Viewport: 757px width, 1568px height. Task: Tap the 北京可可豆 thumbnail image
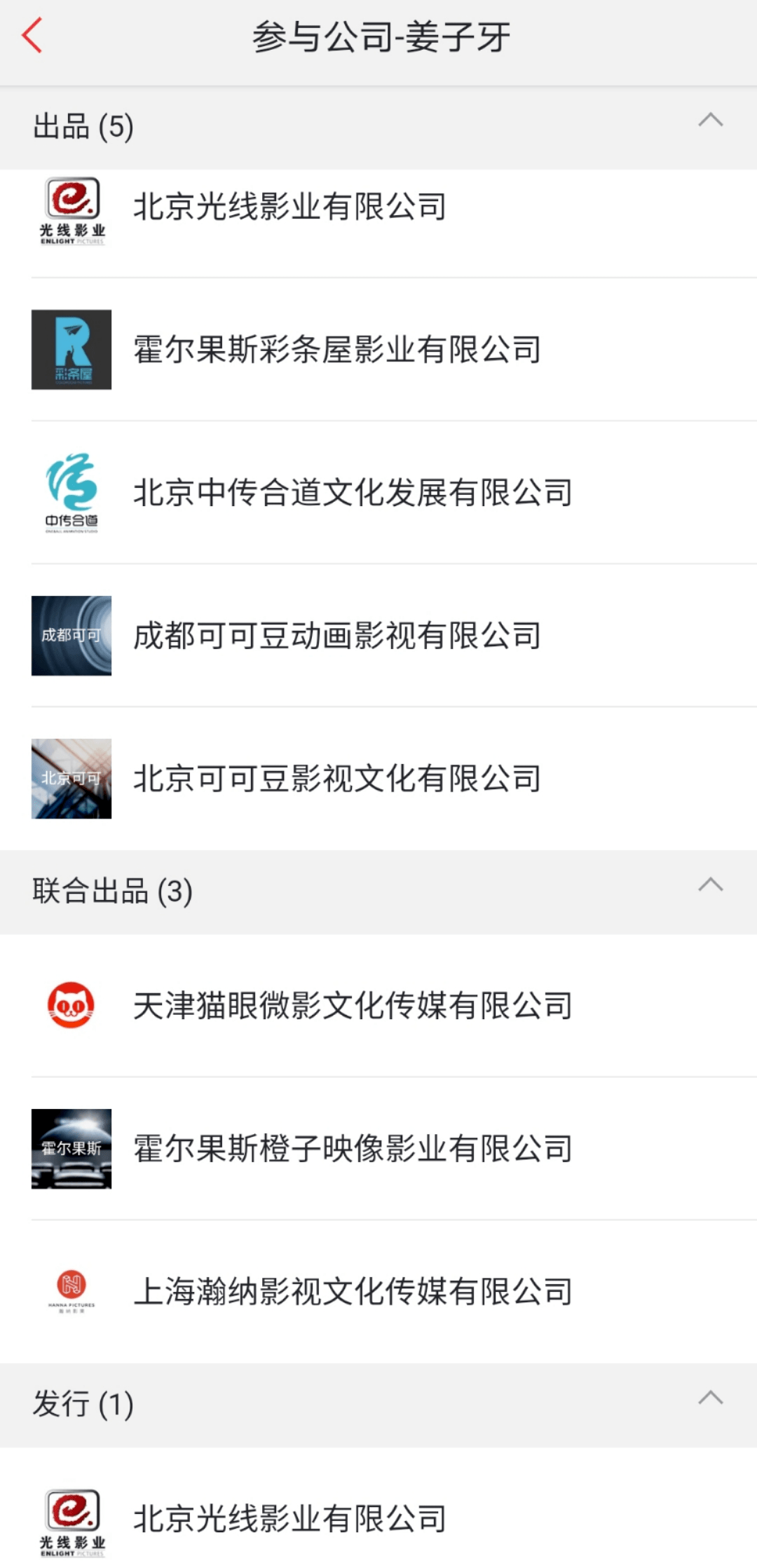point(71,778)
